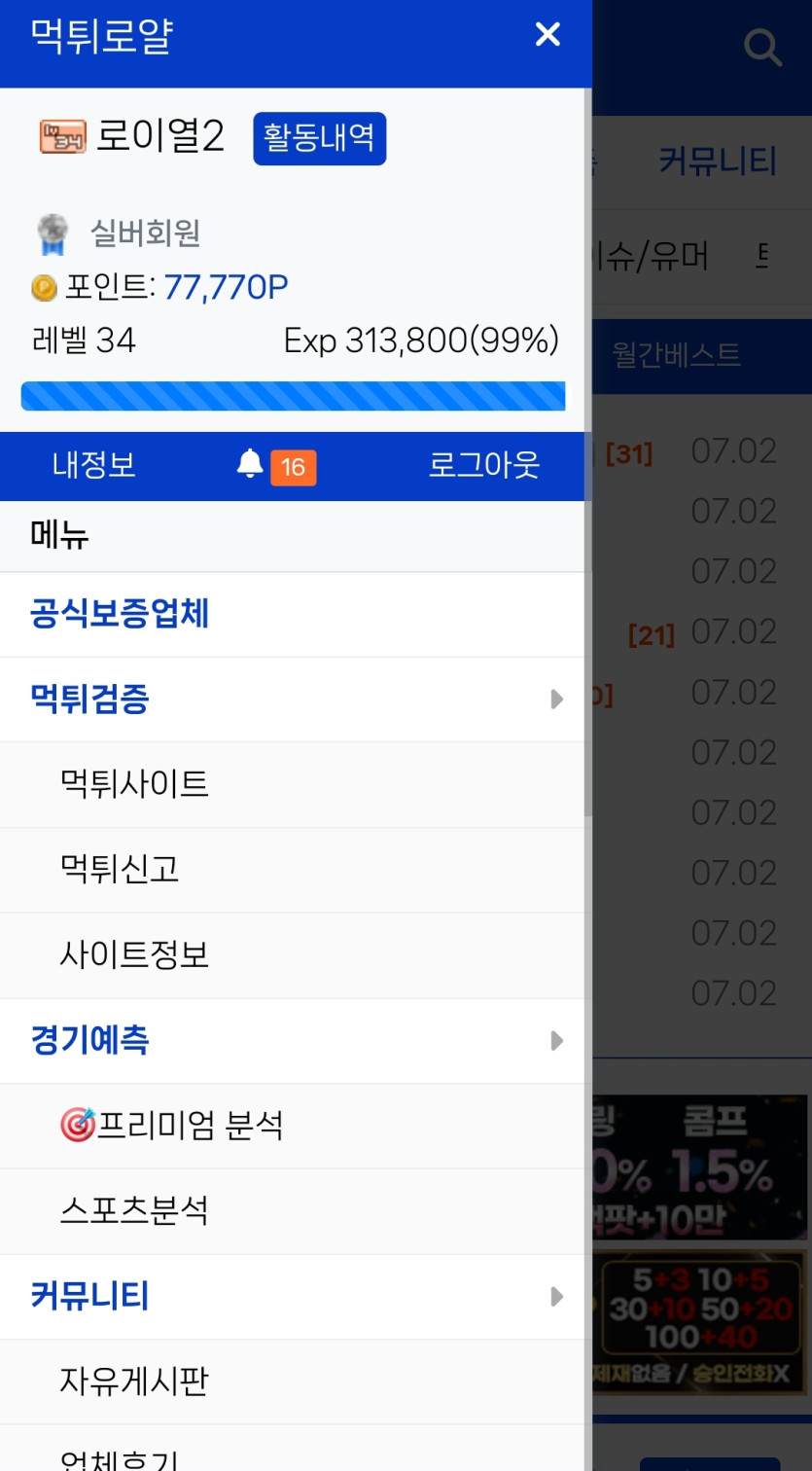The width and height of the screenshot is (812, 1471).
Task: Collapse the 커뮤니티 section
Action: click(556, 1297)
